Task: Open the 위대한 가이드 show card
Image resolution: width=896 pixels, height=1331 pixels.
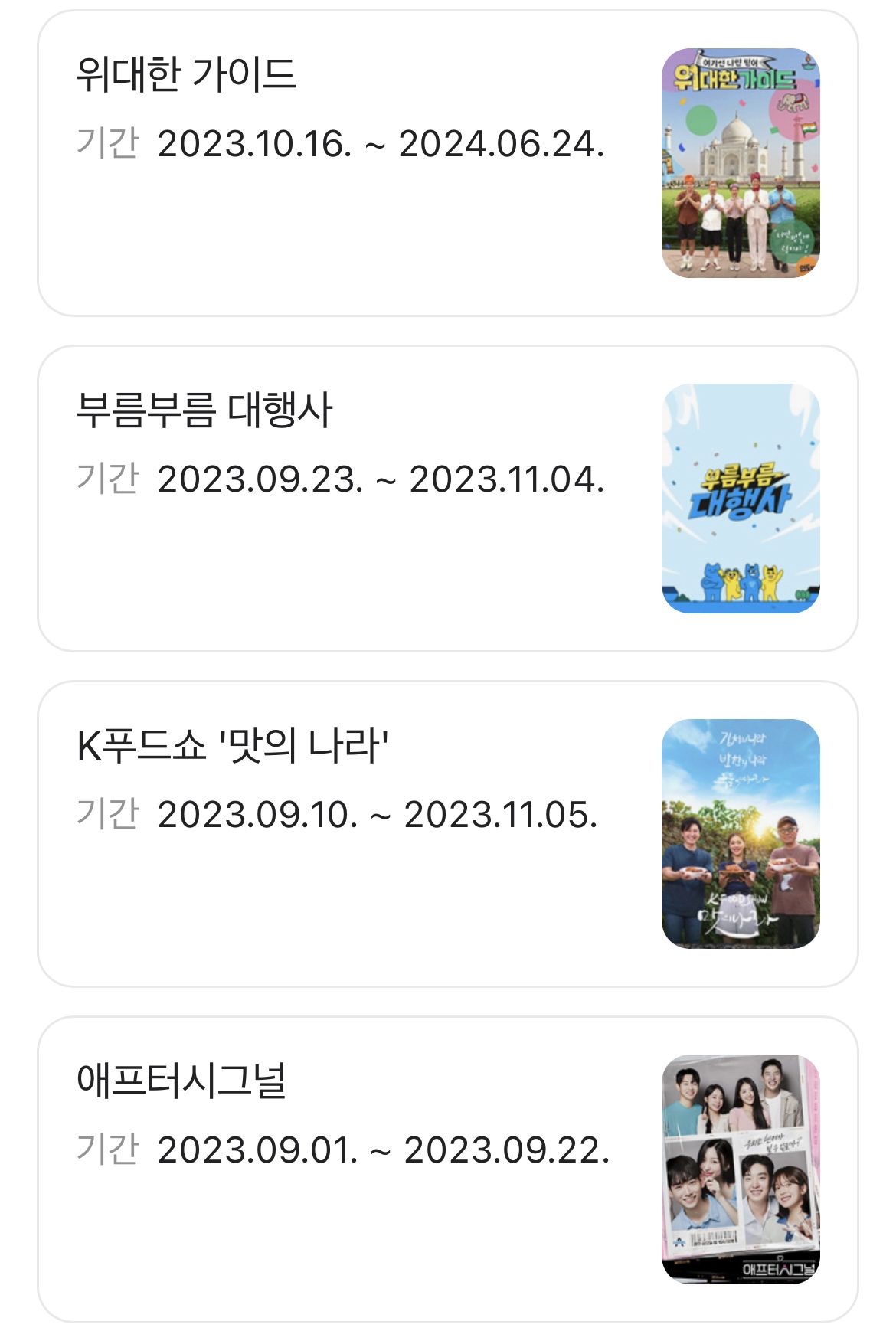Action: 447,163
